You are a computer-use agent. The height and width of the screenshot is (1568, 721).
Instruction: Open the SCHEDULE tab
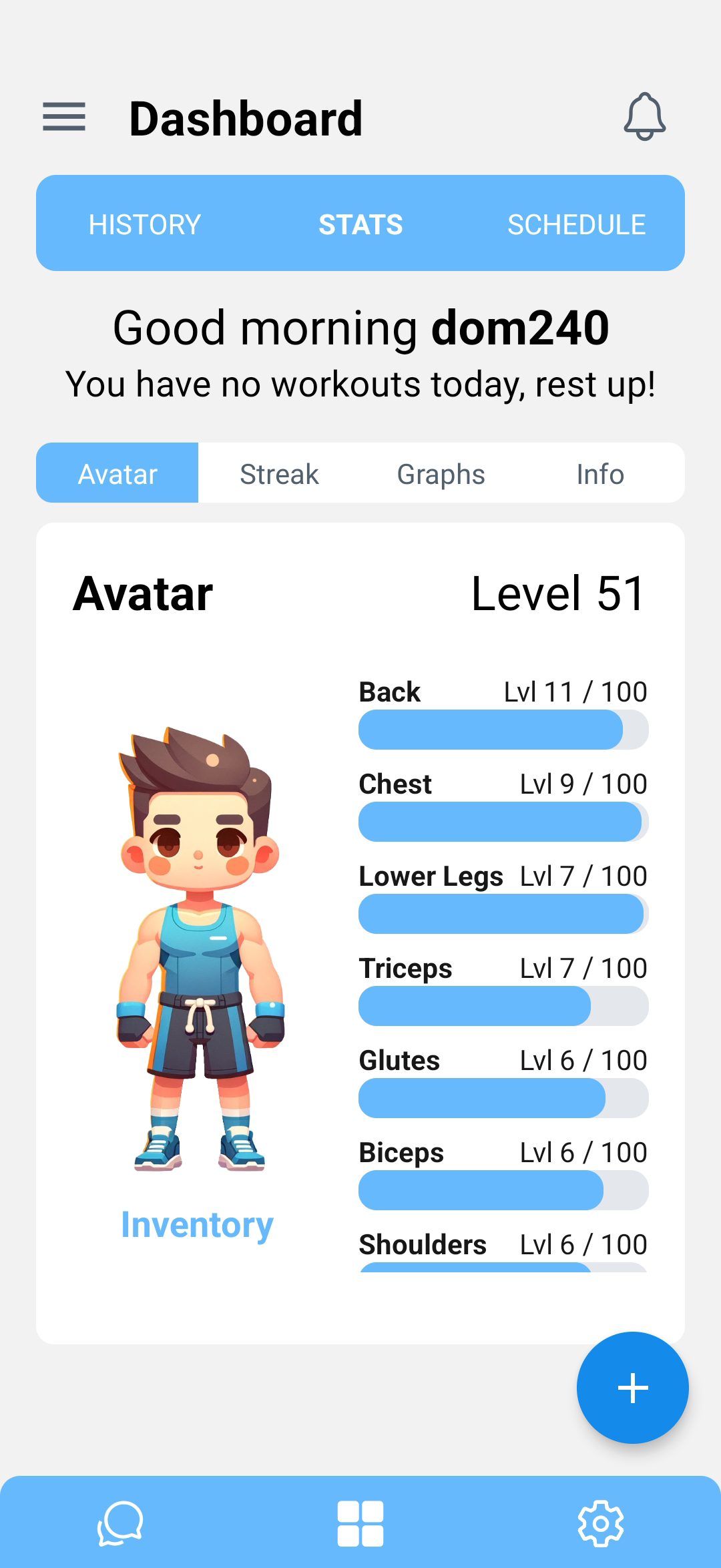(x=577, y=224)
